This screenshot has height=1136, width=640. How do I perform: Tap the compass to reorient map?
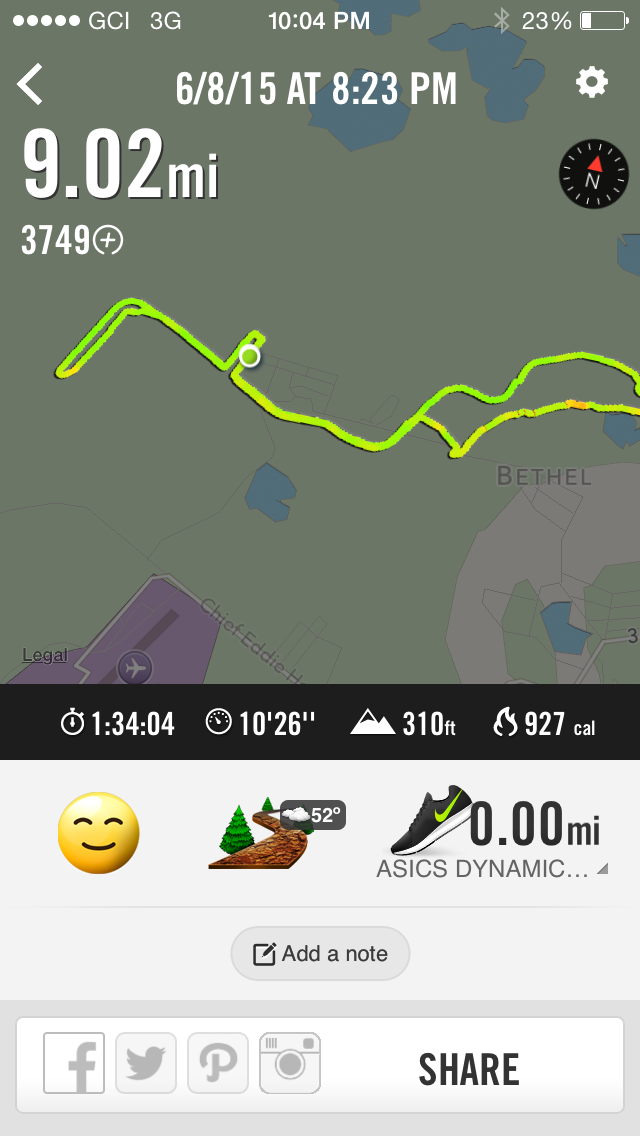click(593, 175)
